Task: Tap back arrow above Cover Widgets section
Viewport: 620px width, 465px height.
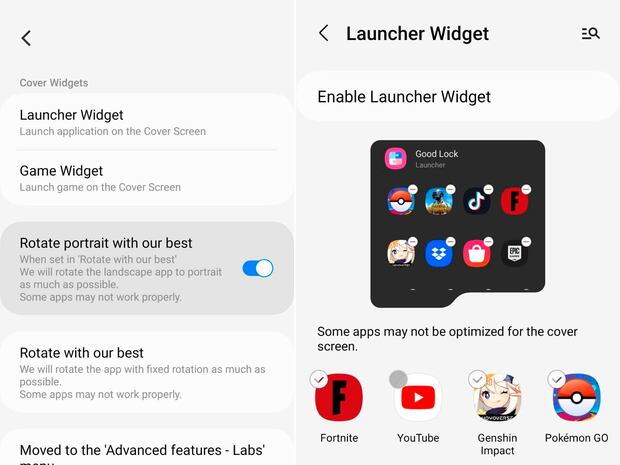Action: click(26, 38)
